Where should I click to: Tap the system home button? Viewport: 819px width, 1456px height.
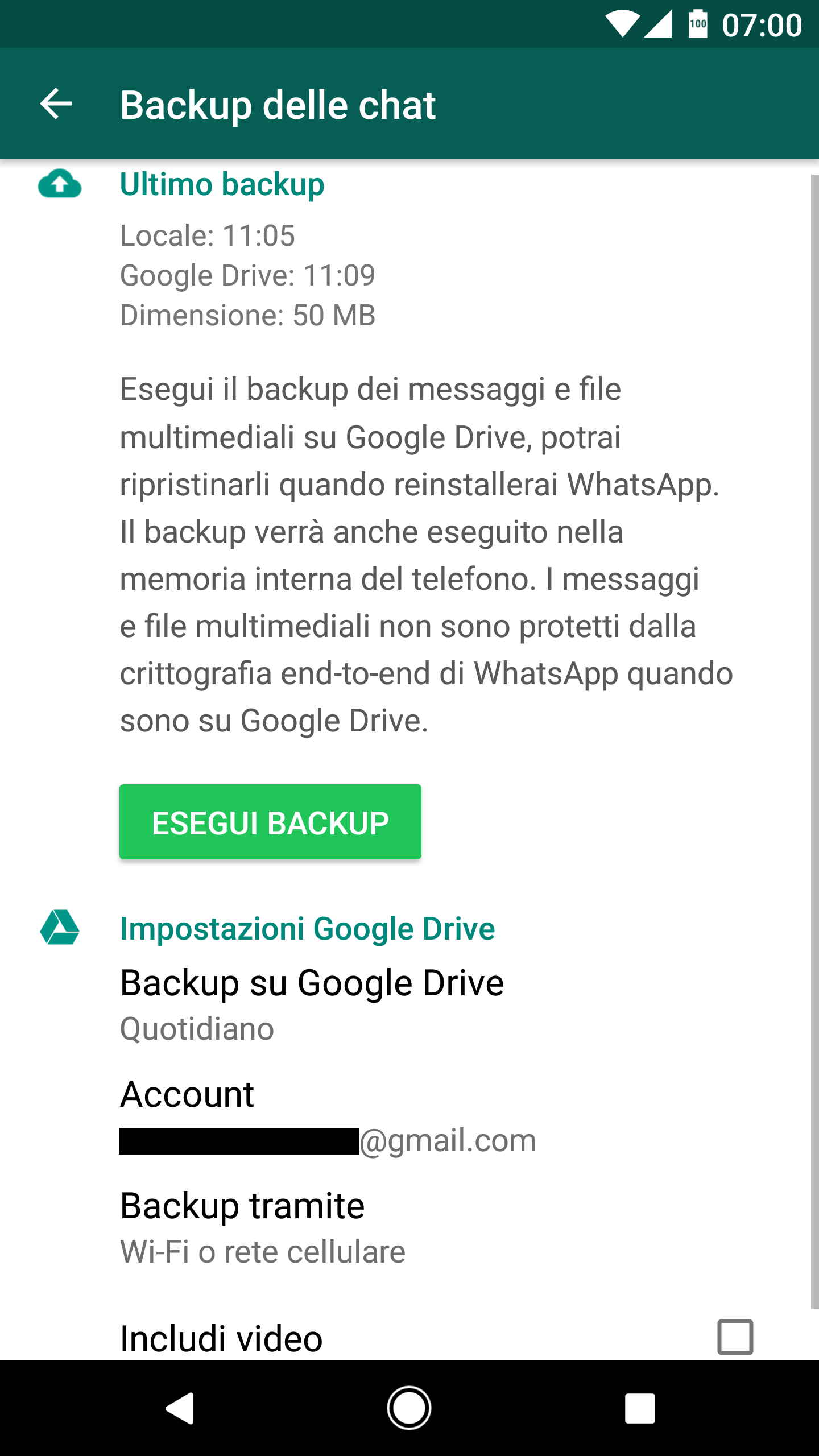click(x=409, y=1408)
